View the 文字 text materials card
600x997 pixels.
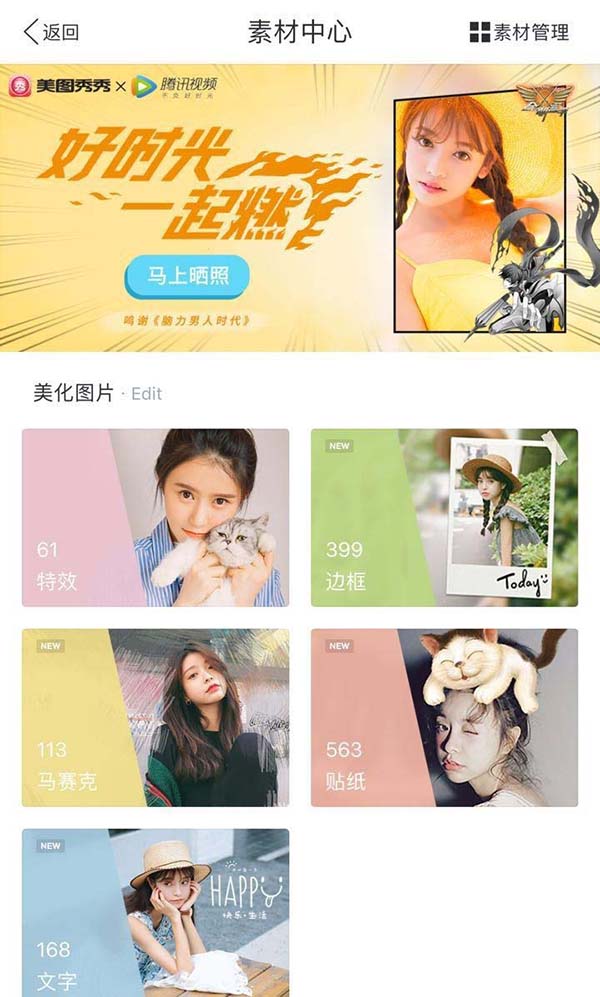(x=155, y=912)
